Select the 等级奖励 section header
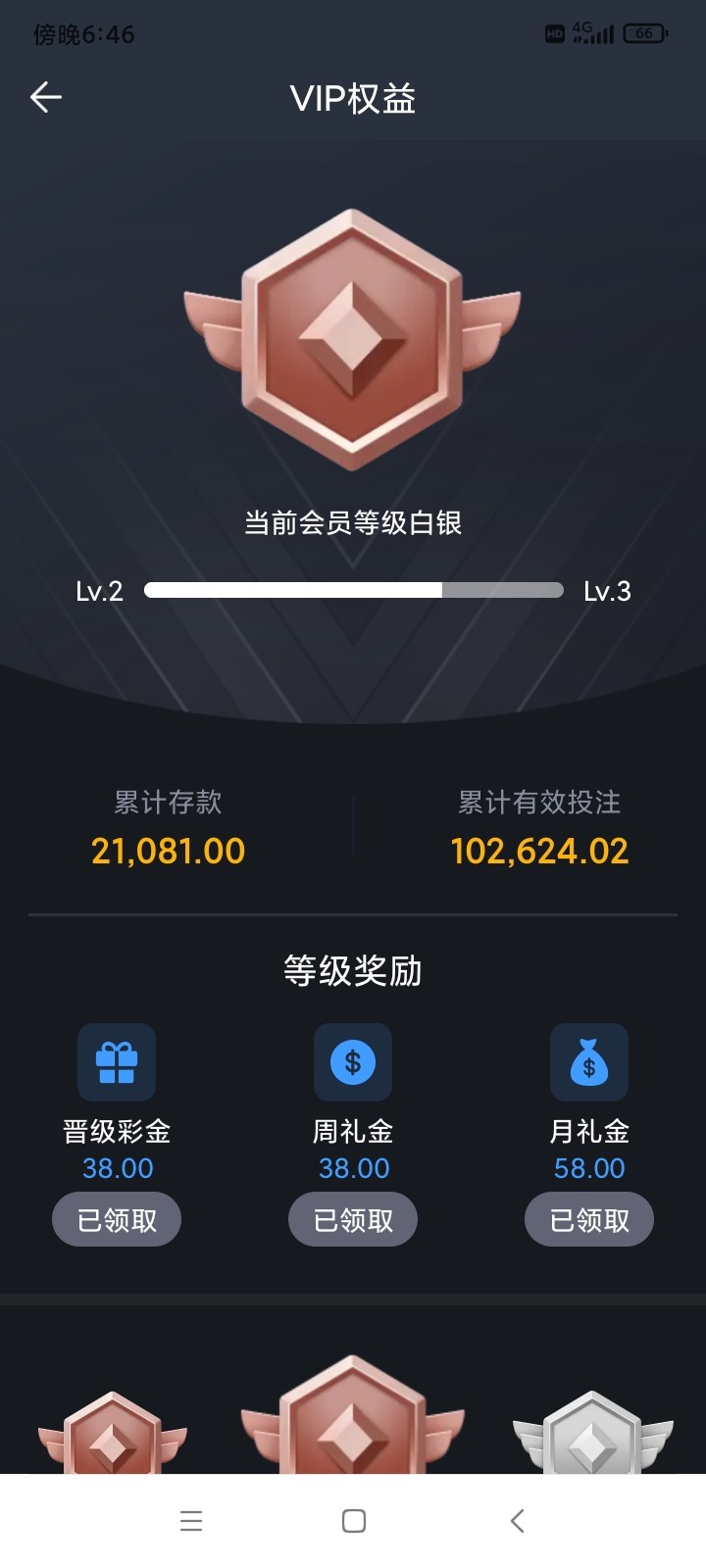Viewport: 706px width, 1568px height. pyautogui.click(x=353, y=972)
